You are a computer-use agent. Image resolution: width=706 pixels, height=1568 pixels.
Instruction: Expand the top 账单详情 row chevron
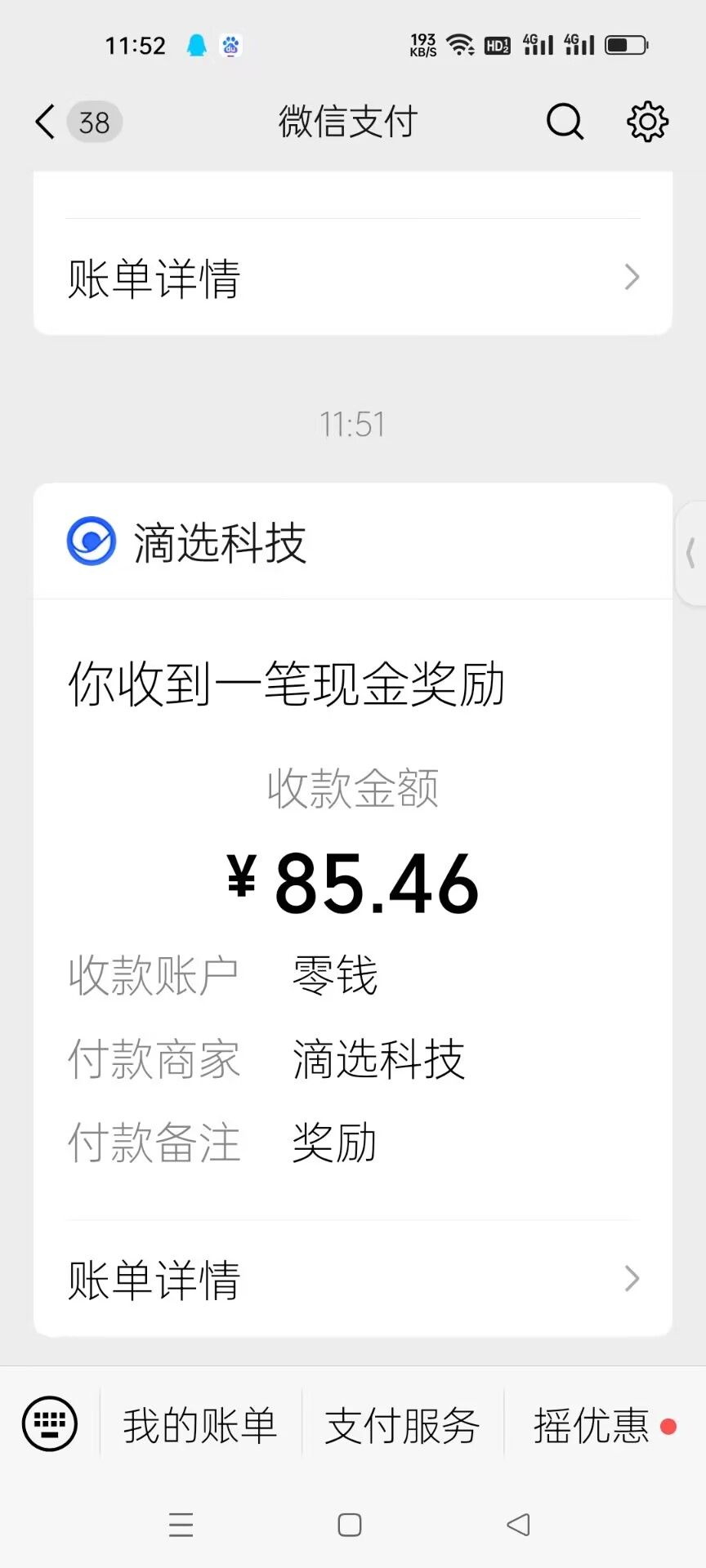630,278
